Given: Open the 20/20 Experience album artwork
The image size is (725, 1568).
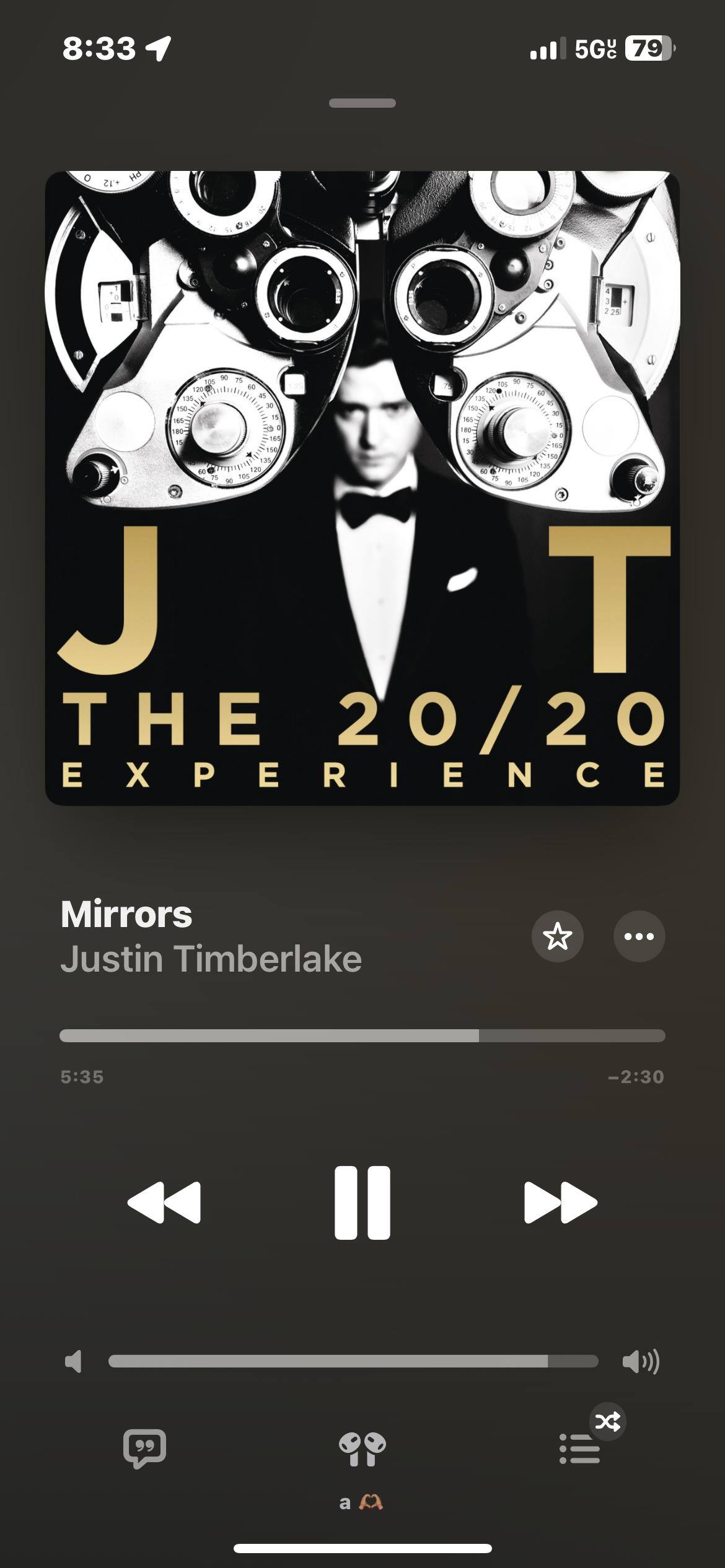Looking at the screenshot, I should tap(362, 488).
